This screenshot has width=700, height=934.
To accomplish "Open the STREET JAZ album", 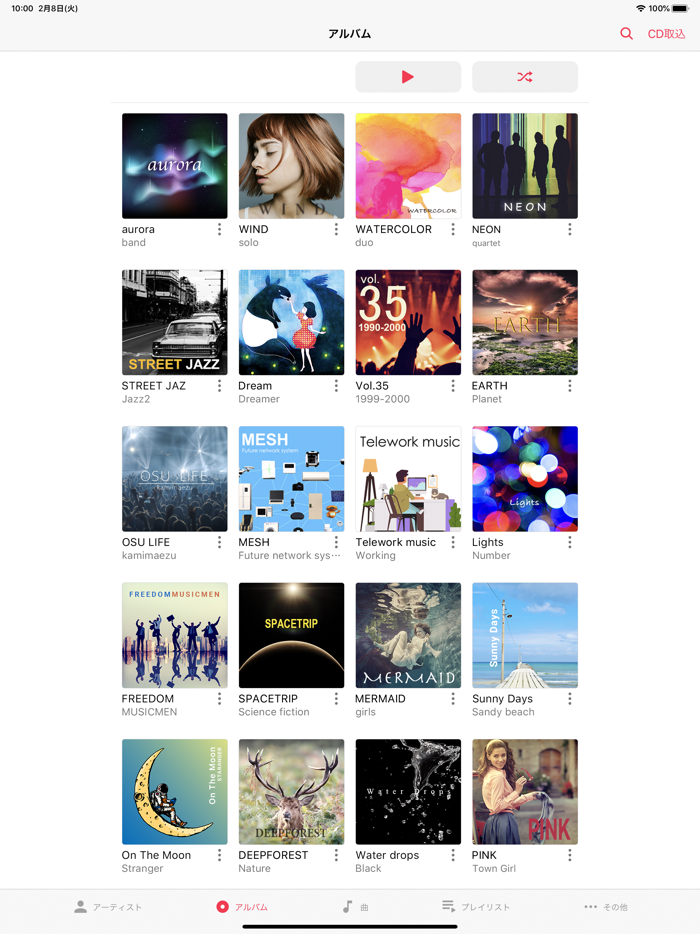I will point(174,322).
